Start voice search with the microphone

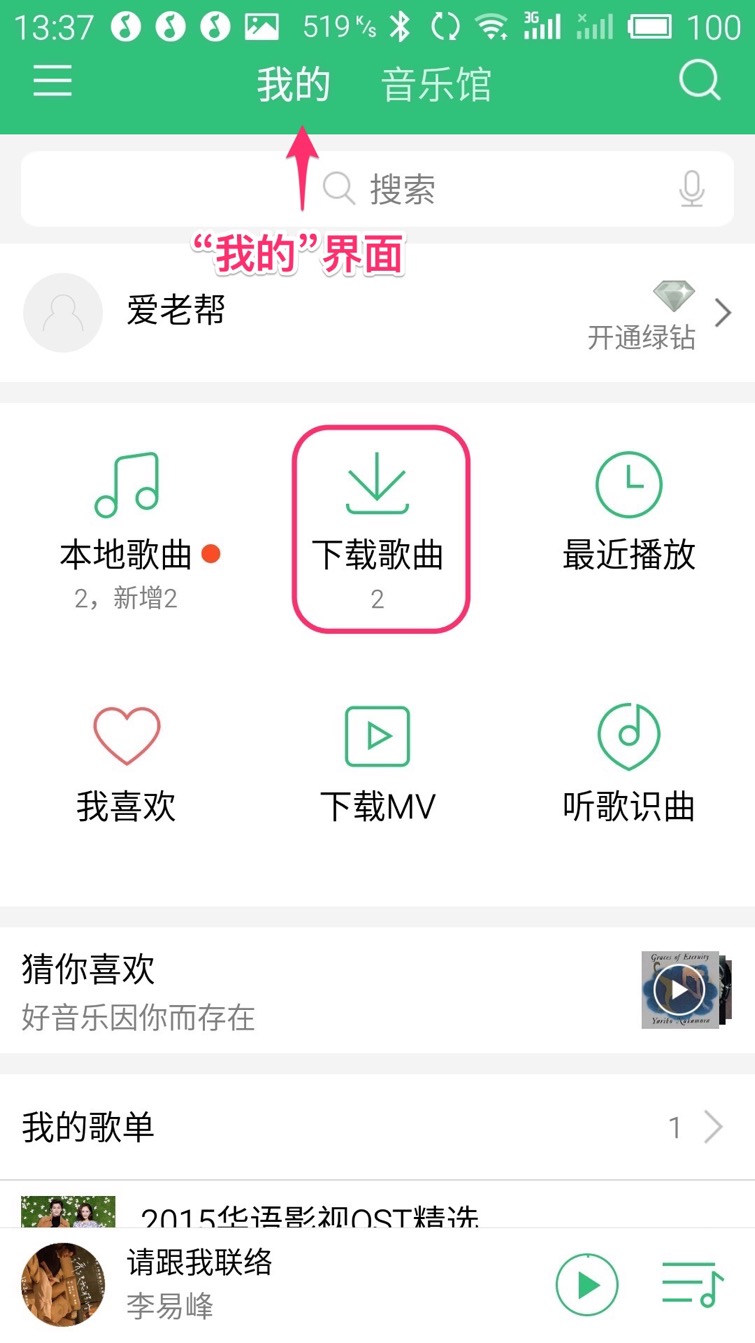pos(691,189)
